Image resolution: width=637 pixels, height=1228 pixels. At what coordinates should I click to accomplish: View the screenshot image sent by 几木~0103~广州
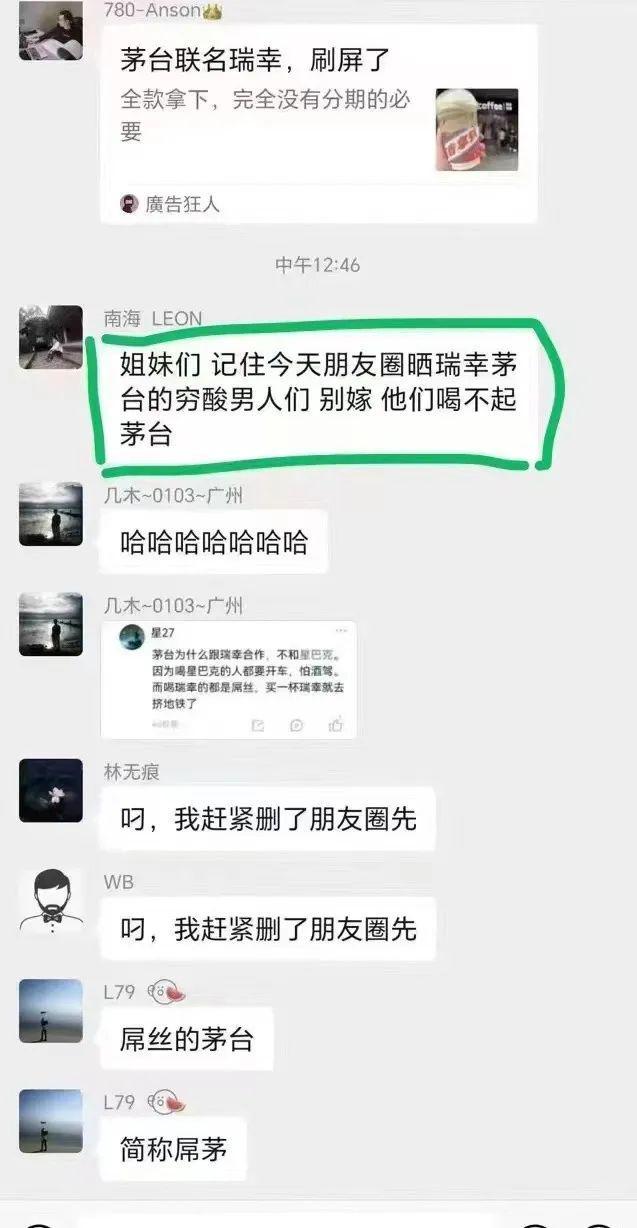point(229,679)
